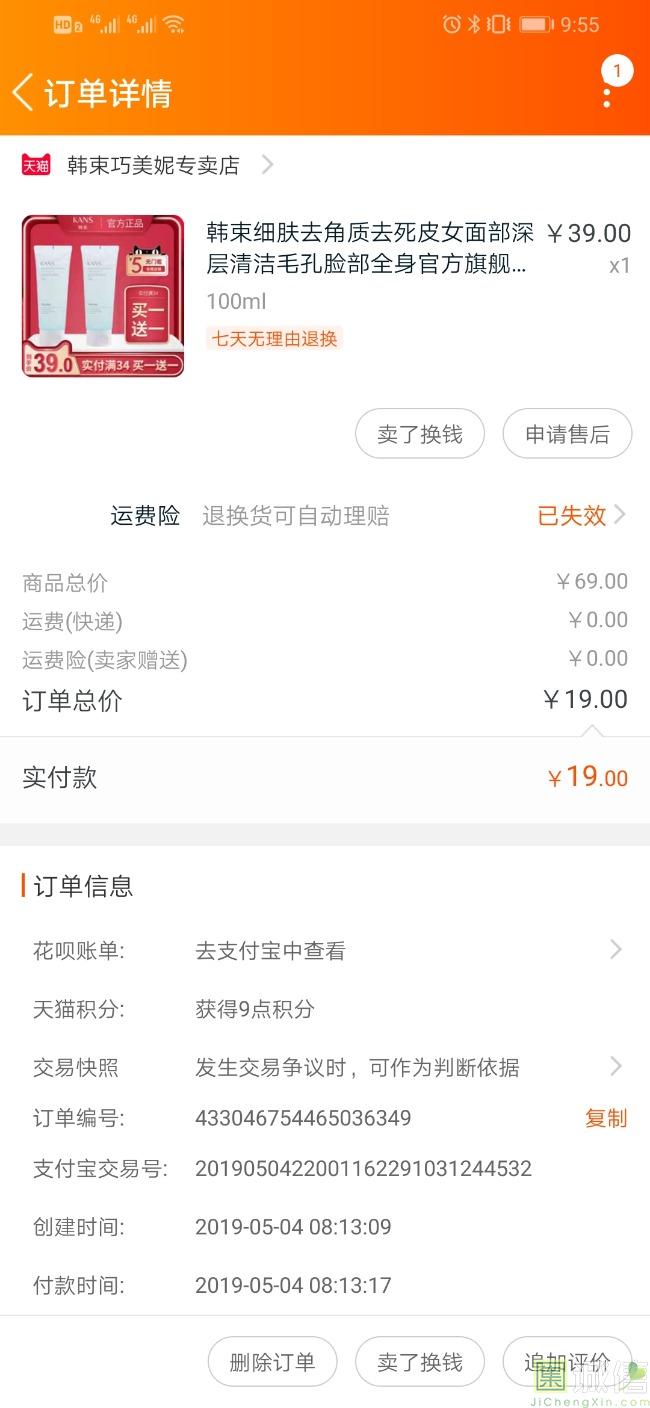Open the overflow menu with notification badge
Screen dimensions: 650x1408
[607, 94]
